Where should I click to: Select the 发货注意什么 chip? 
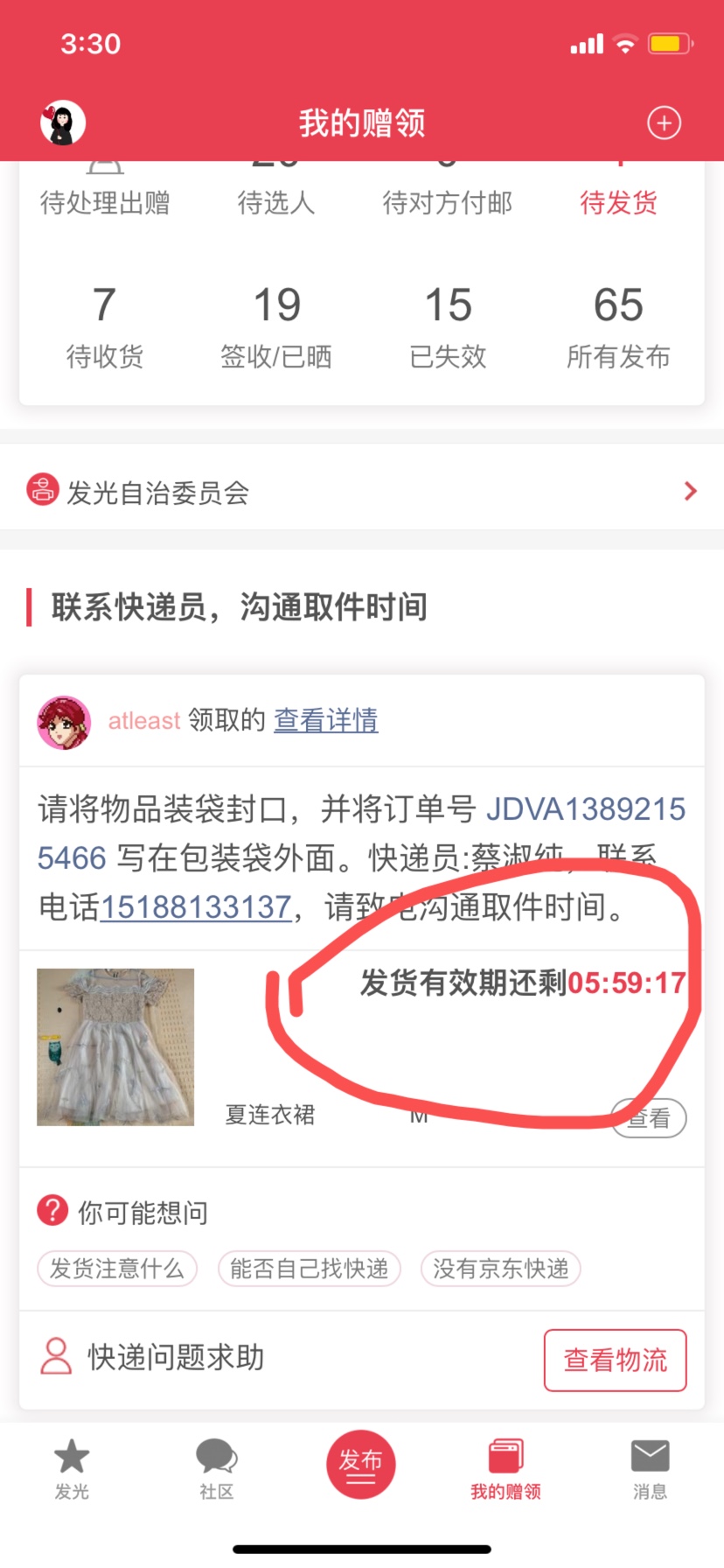click(x=117, y=1269)
